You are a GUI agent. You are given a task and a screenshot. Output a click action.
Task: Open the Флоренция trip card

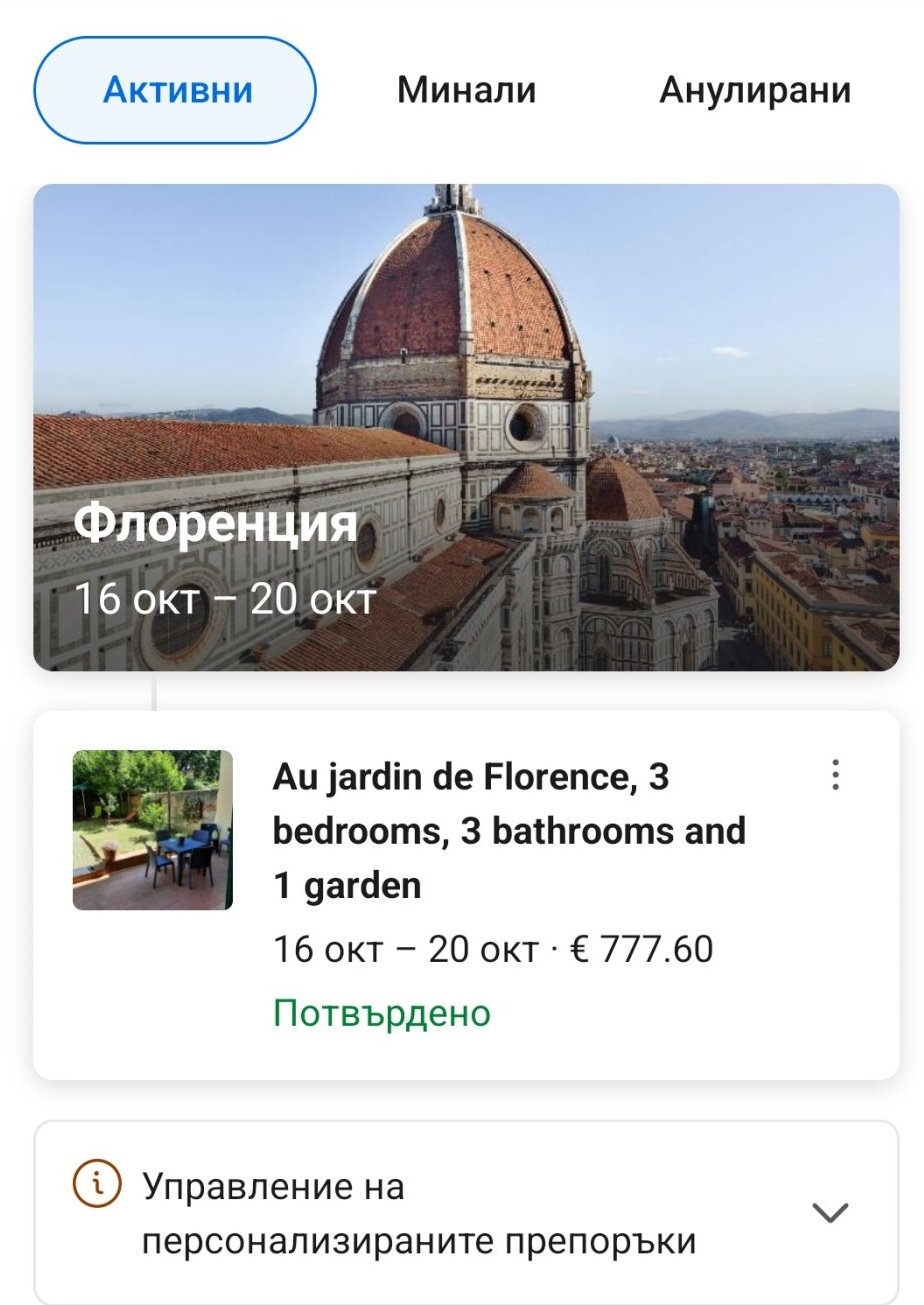point(466,427)
